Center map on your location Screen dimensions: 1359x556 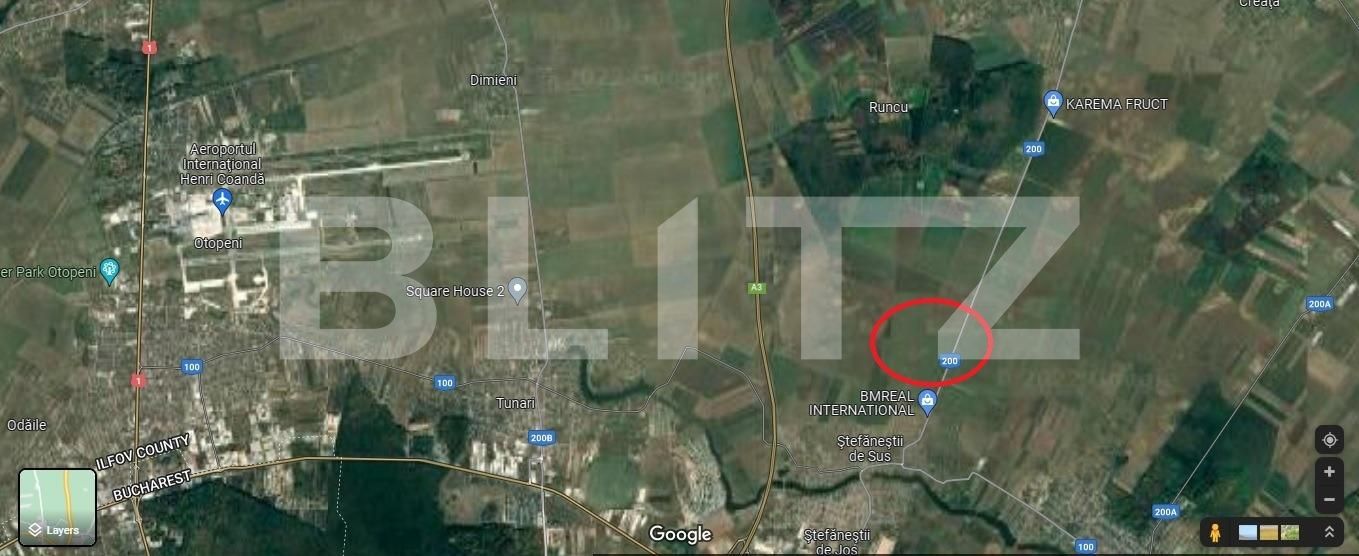click(1328, 440)
